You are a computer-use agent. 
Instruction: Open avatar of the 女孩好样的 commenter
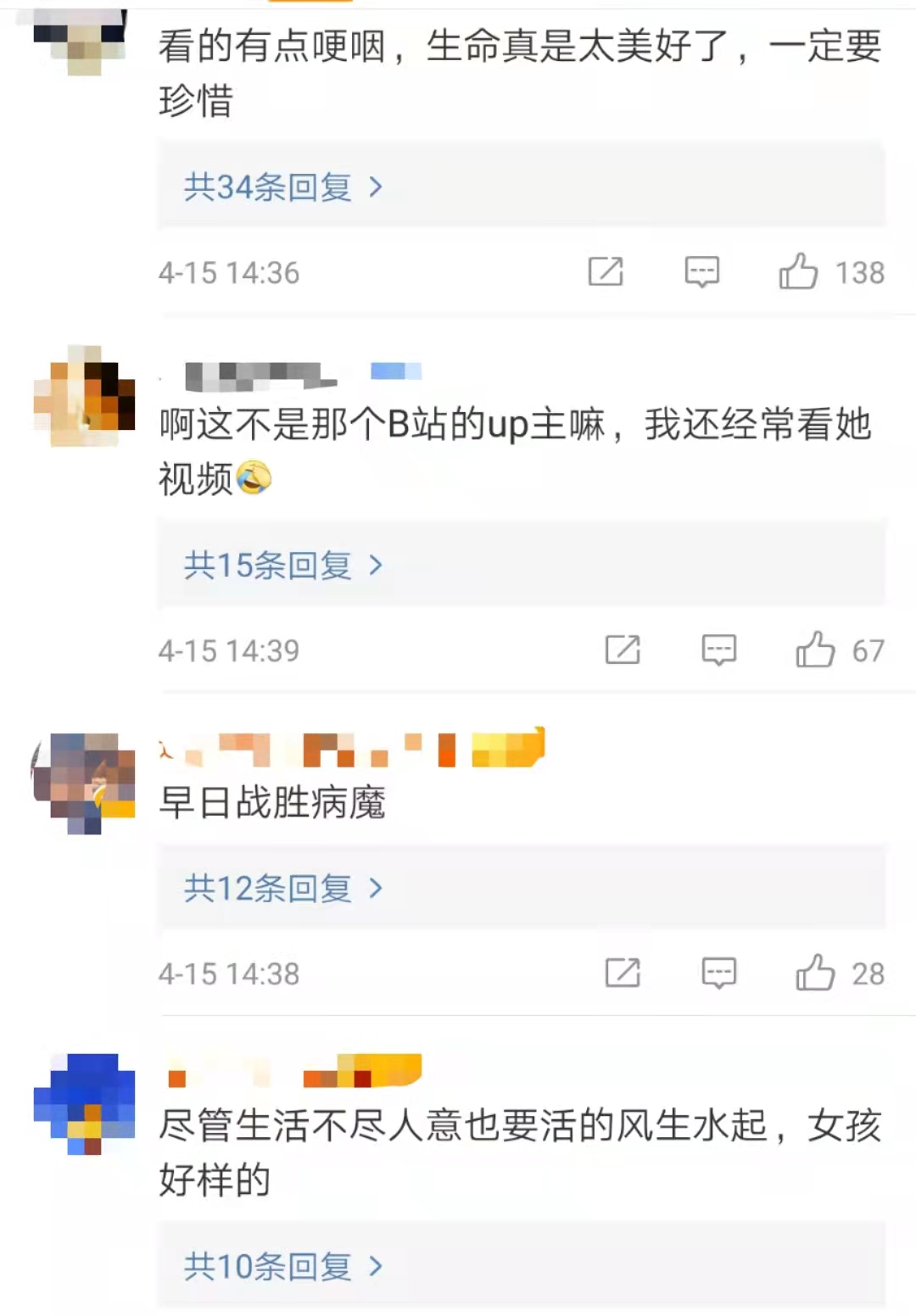(84, 1104)
